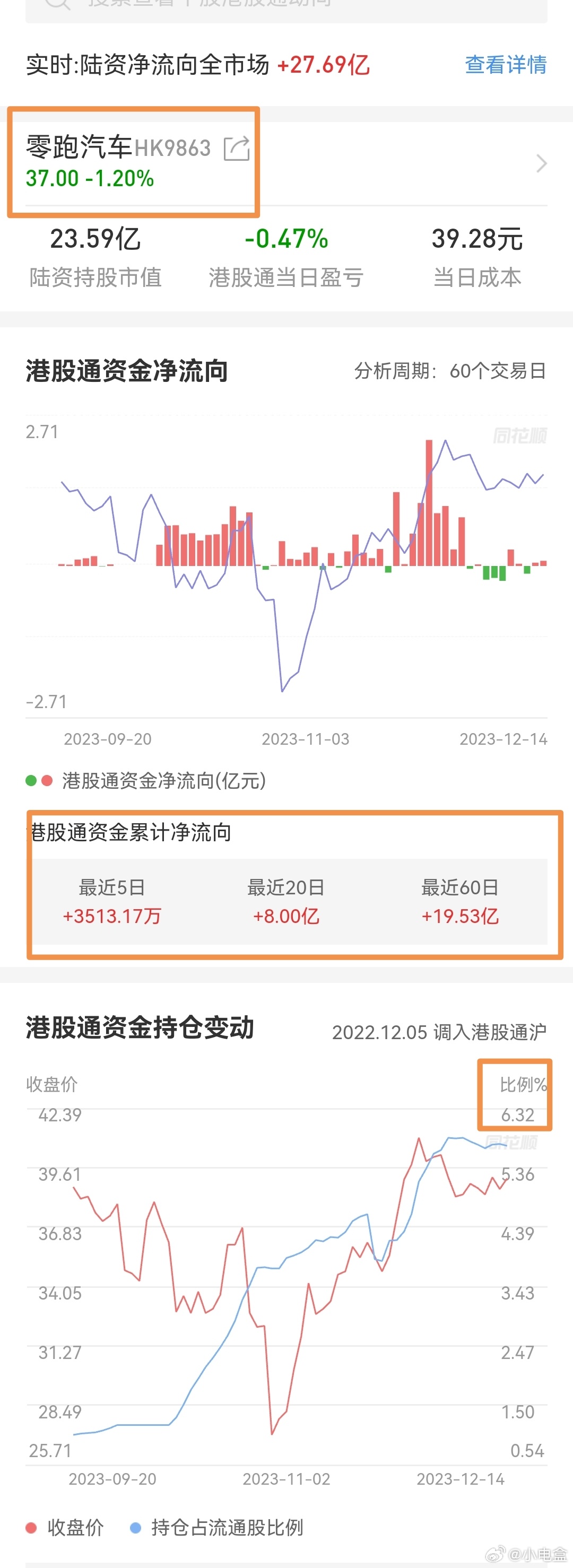This screenshot has width=573, height=1568.
Task: Tap the share icon beside HK9863
Action: coord(236,148)
